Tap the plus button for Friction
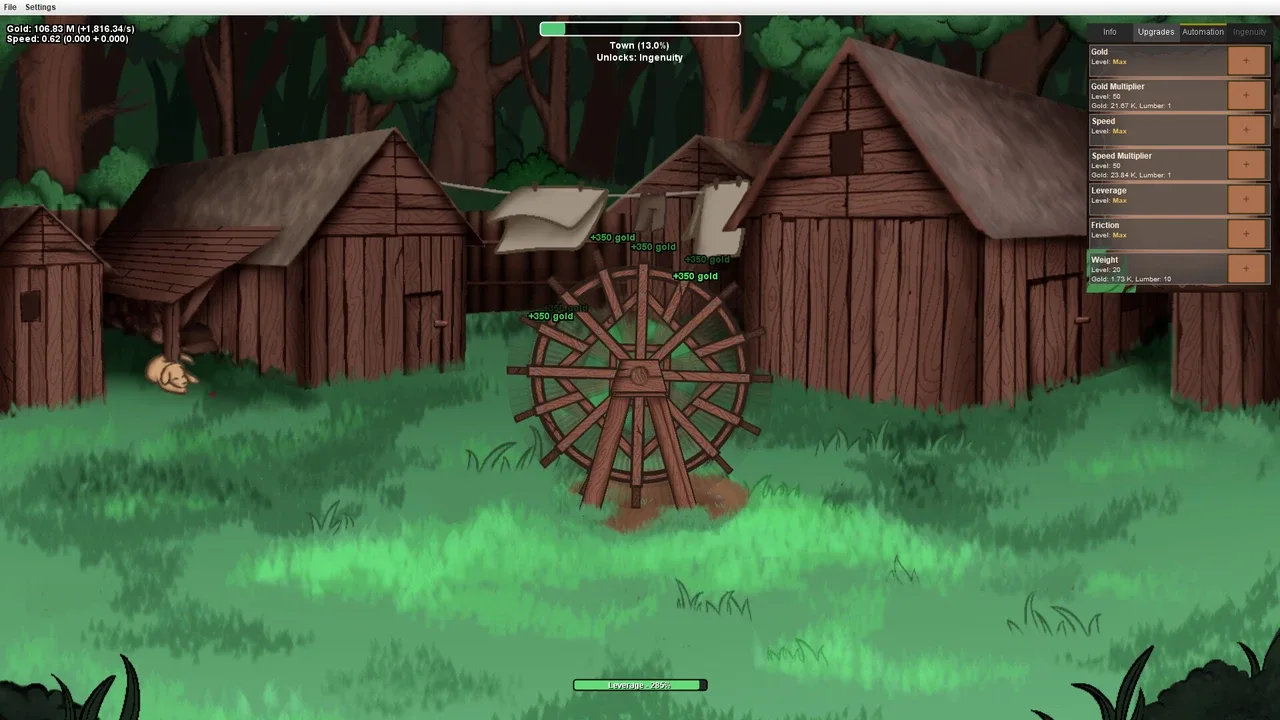 [1246, 233]
